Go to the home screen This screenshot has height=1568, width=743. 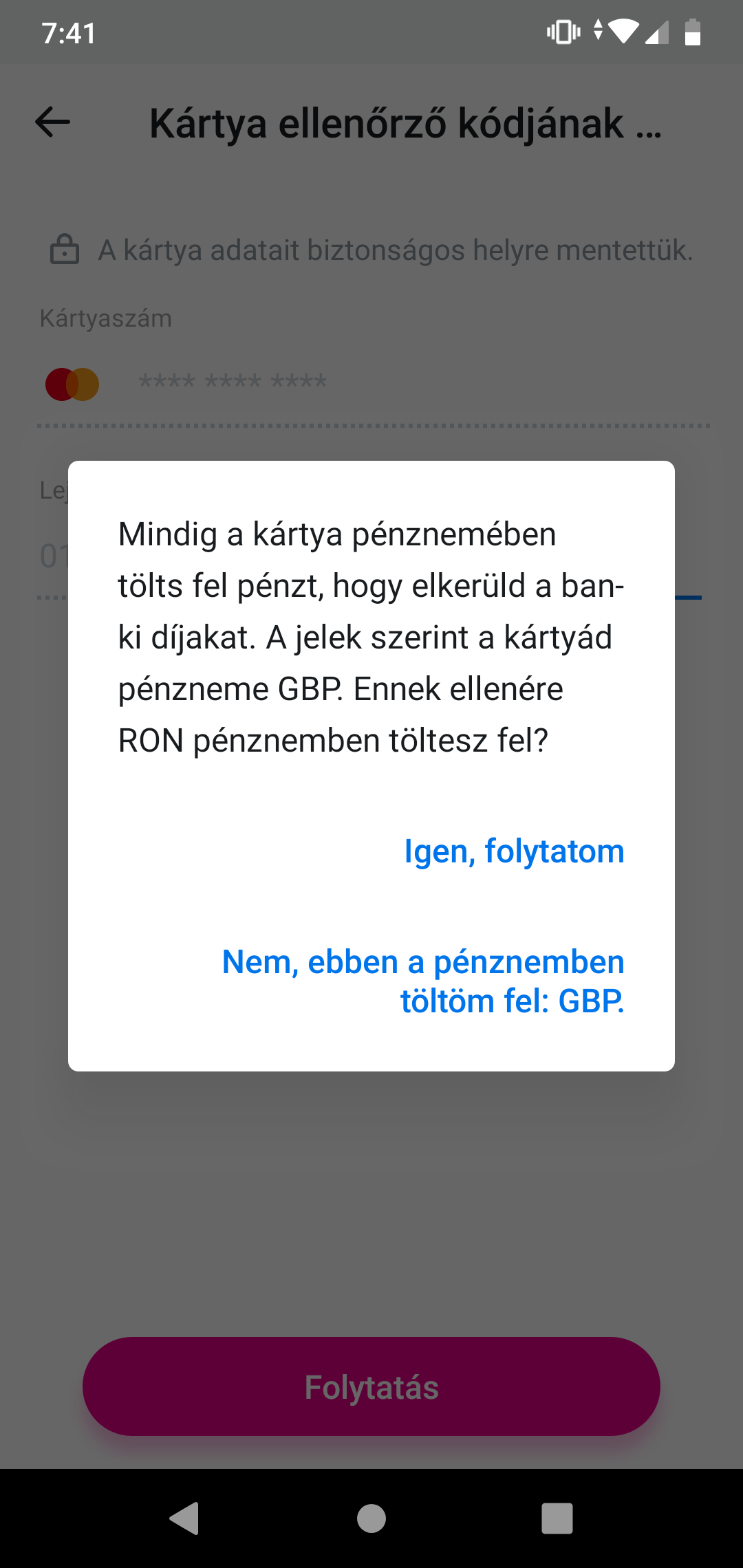tap(371, 1518)
